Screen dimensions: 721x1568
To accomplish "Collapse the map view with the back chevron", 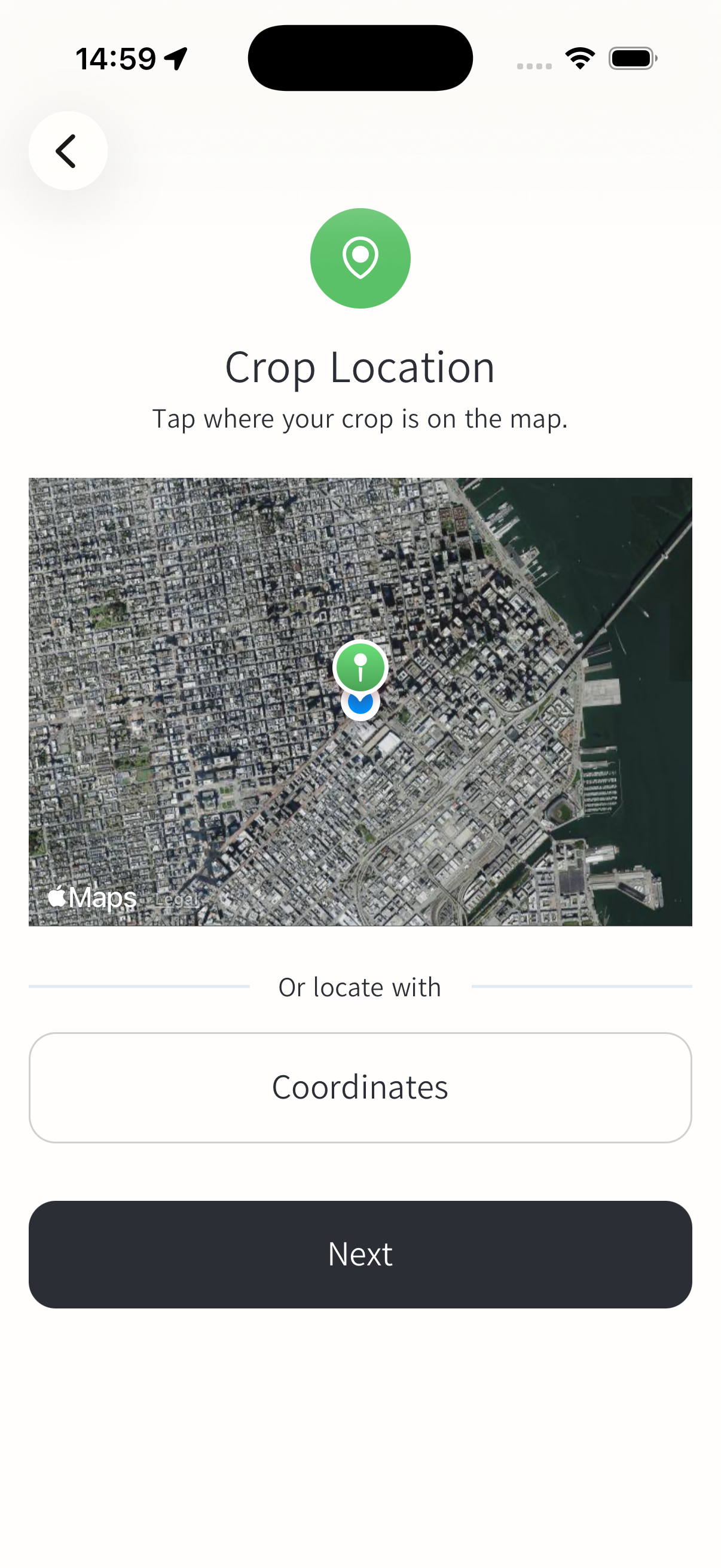I will coord(68,150).
